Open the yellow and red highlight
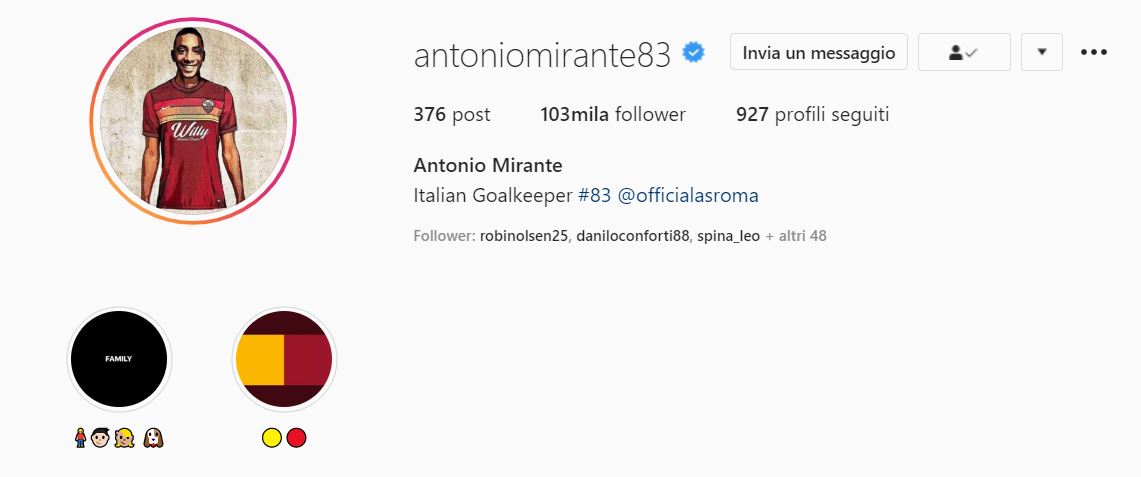 [x=284, y=359]
